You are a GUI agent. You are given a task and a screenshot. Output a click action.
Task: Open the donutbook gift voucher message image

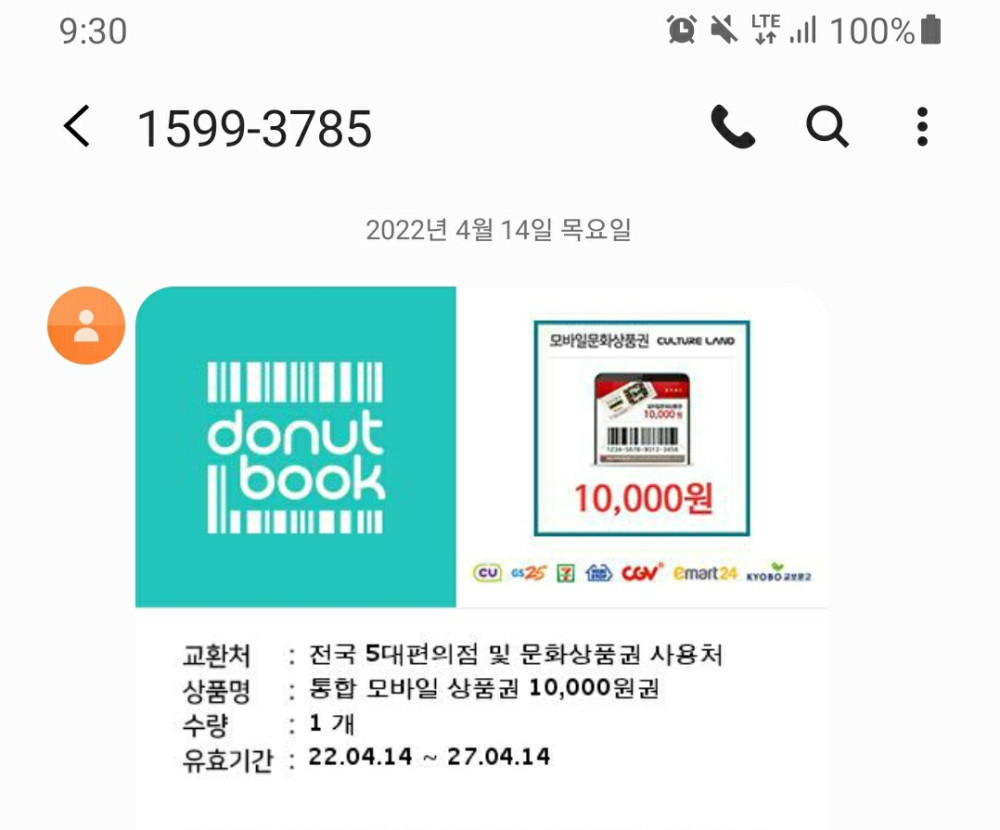pyautogui.click(x=481, y=447)
